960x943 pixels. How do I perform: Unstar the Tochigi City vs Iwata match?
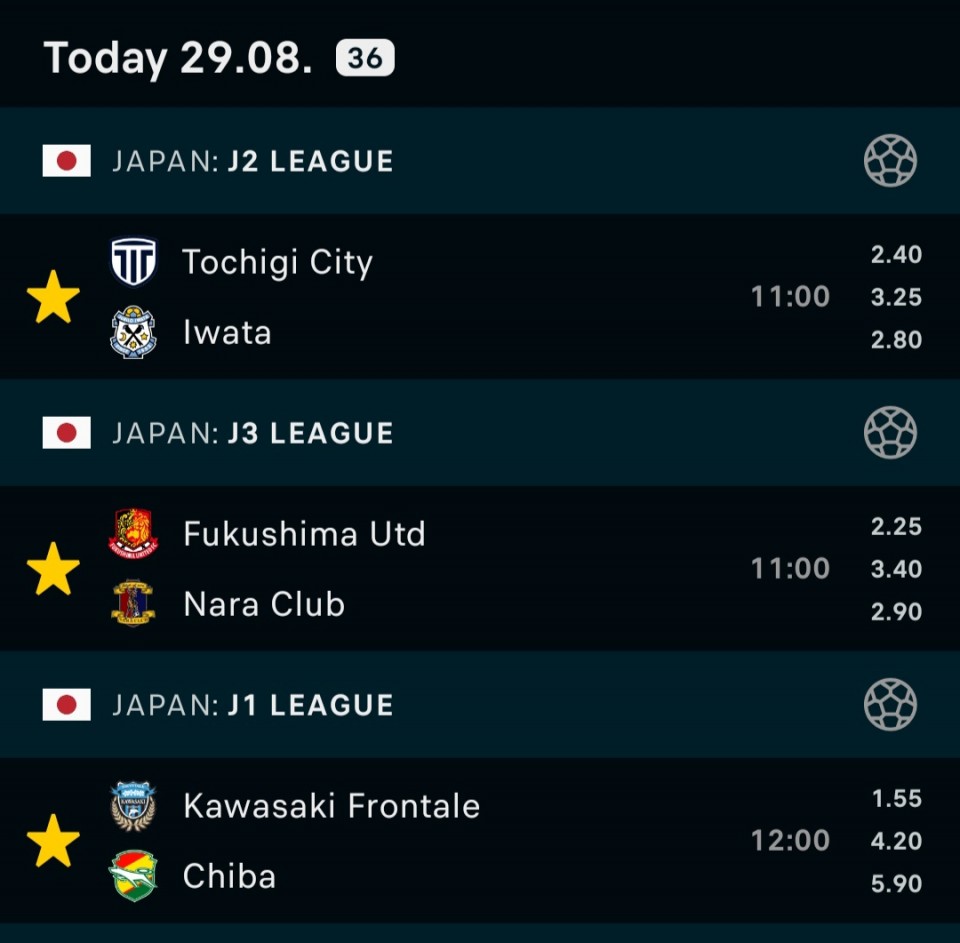(53, 297)
